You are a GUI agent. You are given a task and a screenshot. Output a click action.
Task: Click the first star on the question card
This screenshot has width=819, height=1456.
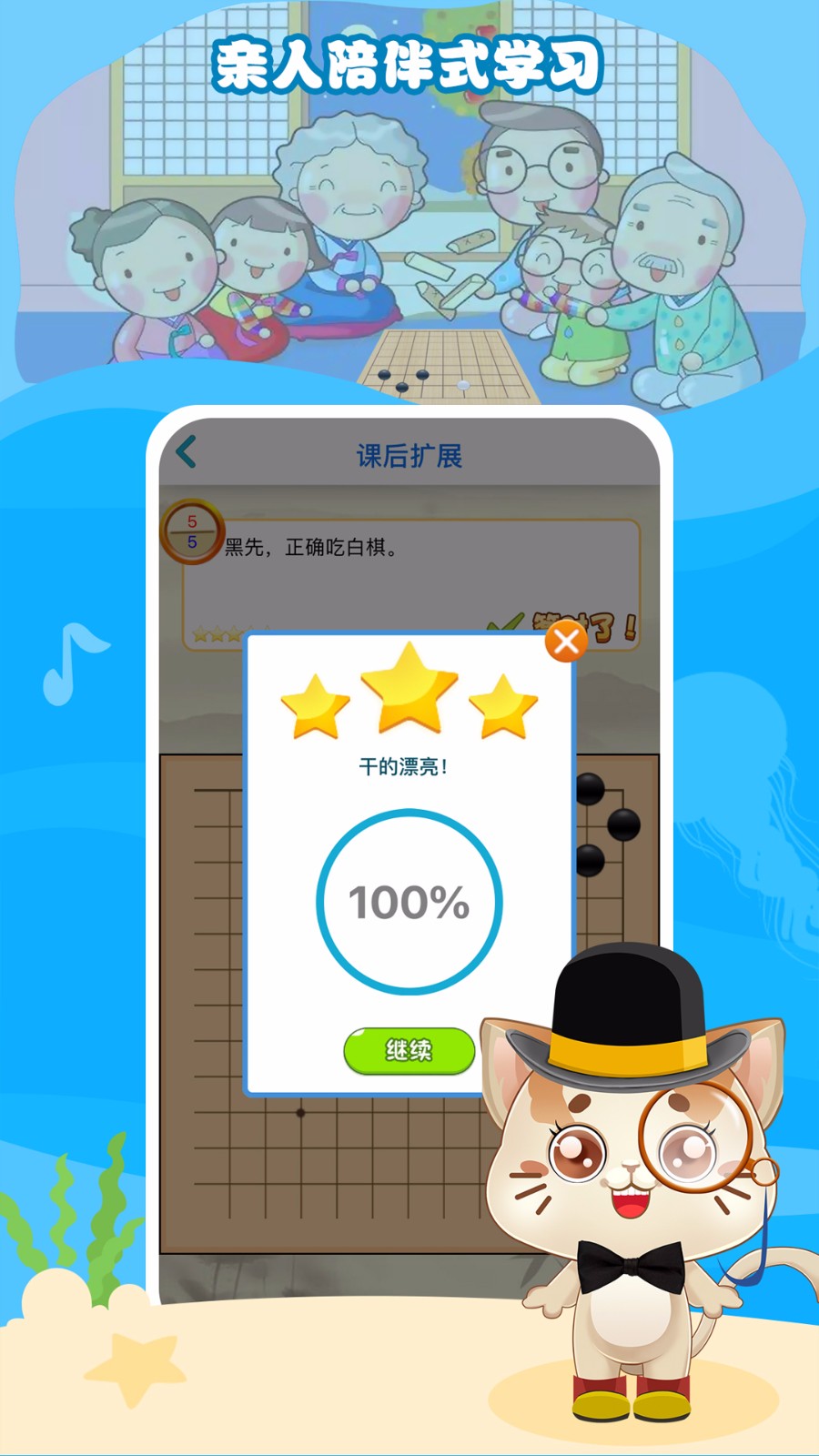[202, 632]
